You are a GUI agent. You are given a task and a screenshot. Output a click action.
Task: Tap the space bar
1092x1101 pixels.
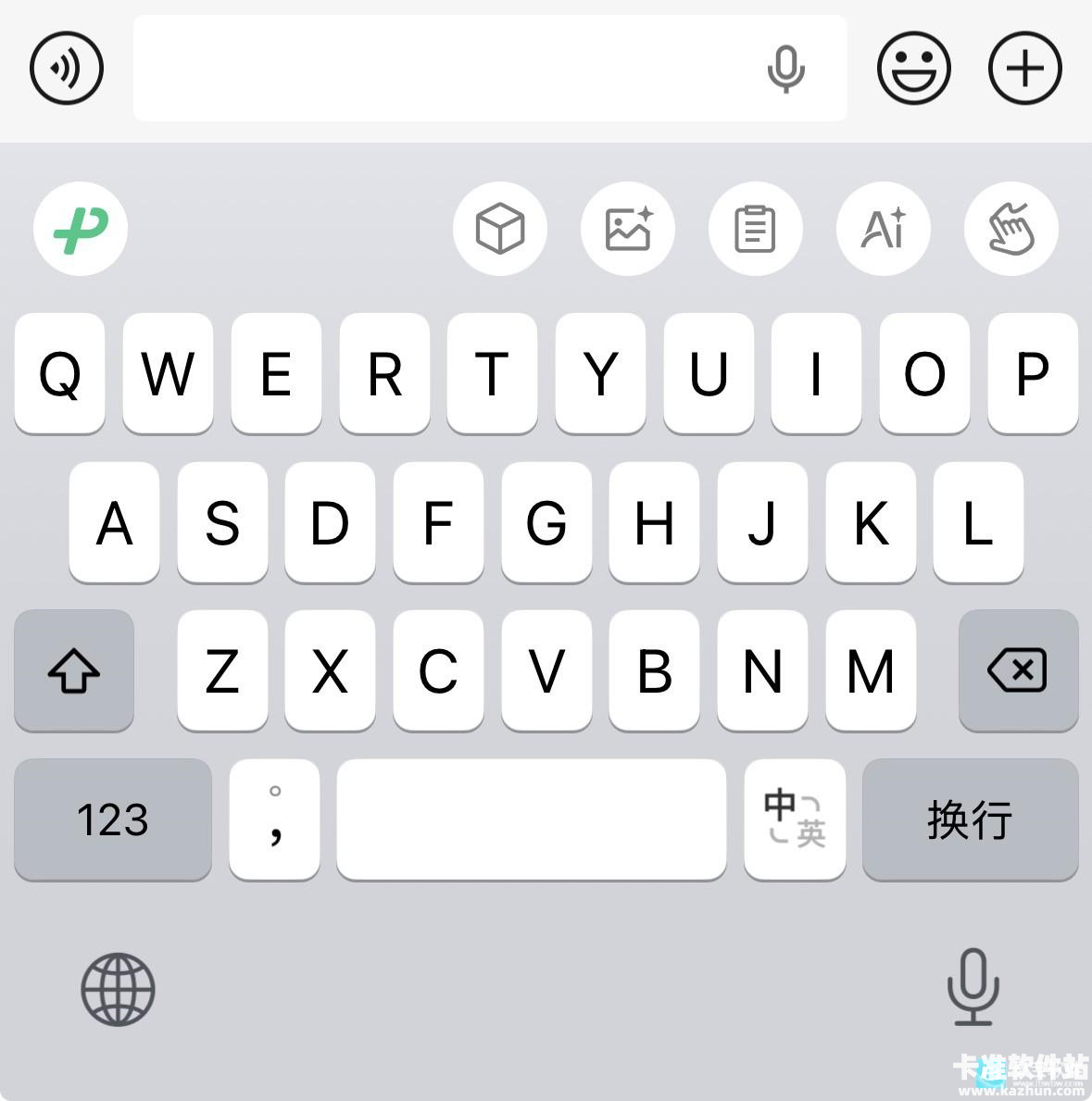pyautogui.click(x=532, y=819)
